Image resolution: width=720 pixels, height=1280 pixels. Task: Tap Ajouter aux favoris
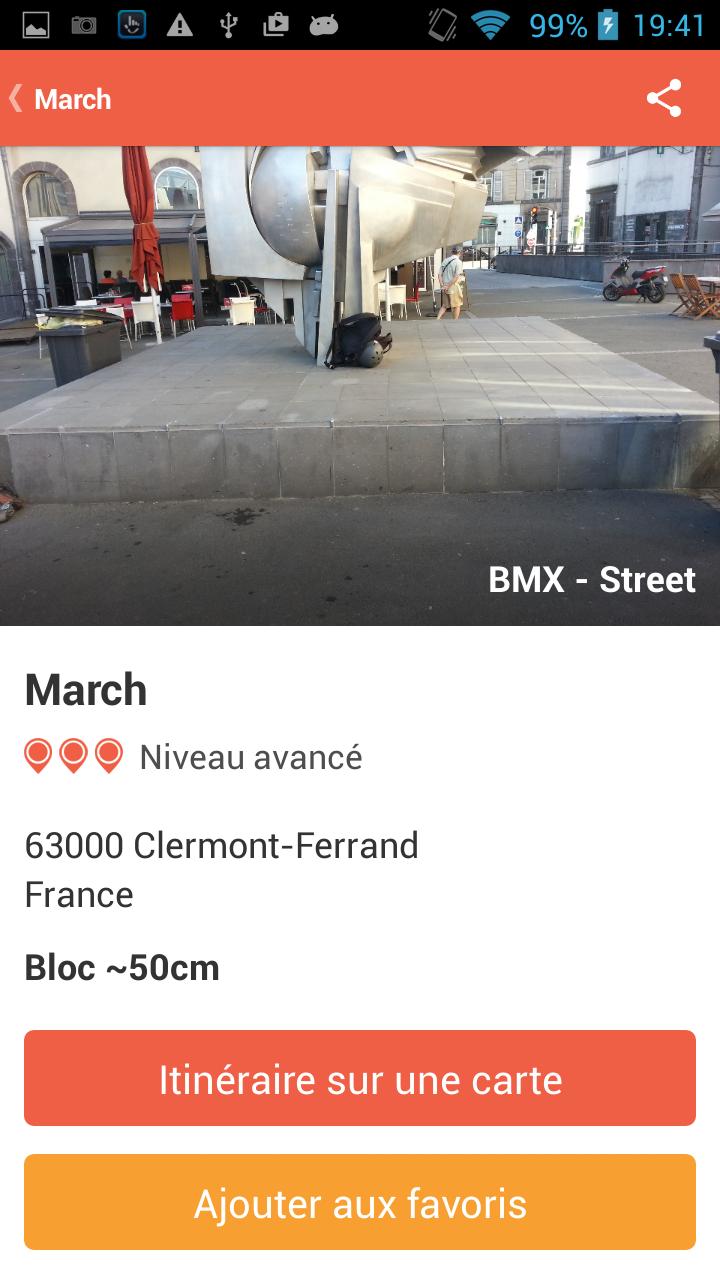coord(360,1202)
